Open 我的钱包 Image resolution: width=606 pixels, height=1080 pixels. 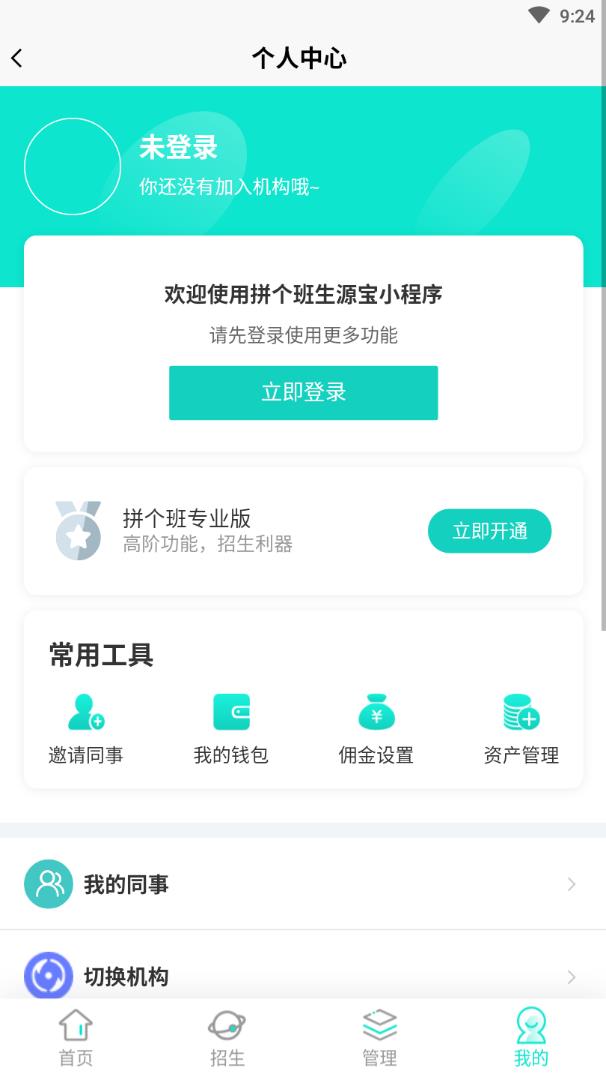[231, 728]
